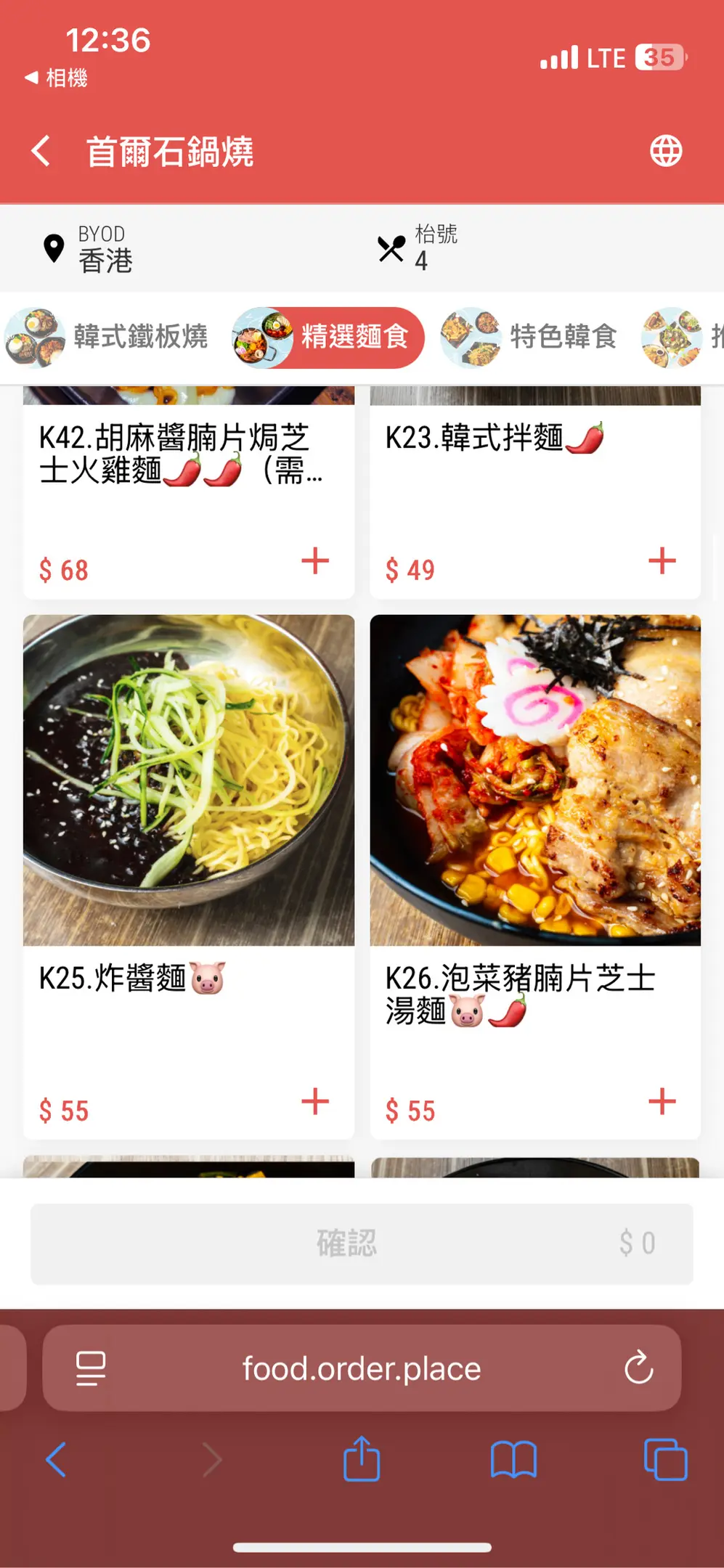Switch to 特色韓食 category

(x=530, y=338)
